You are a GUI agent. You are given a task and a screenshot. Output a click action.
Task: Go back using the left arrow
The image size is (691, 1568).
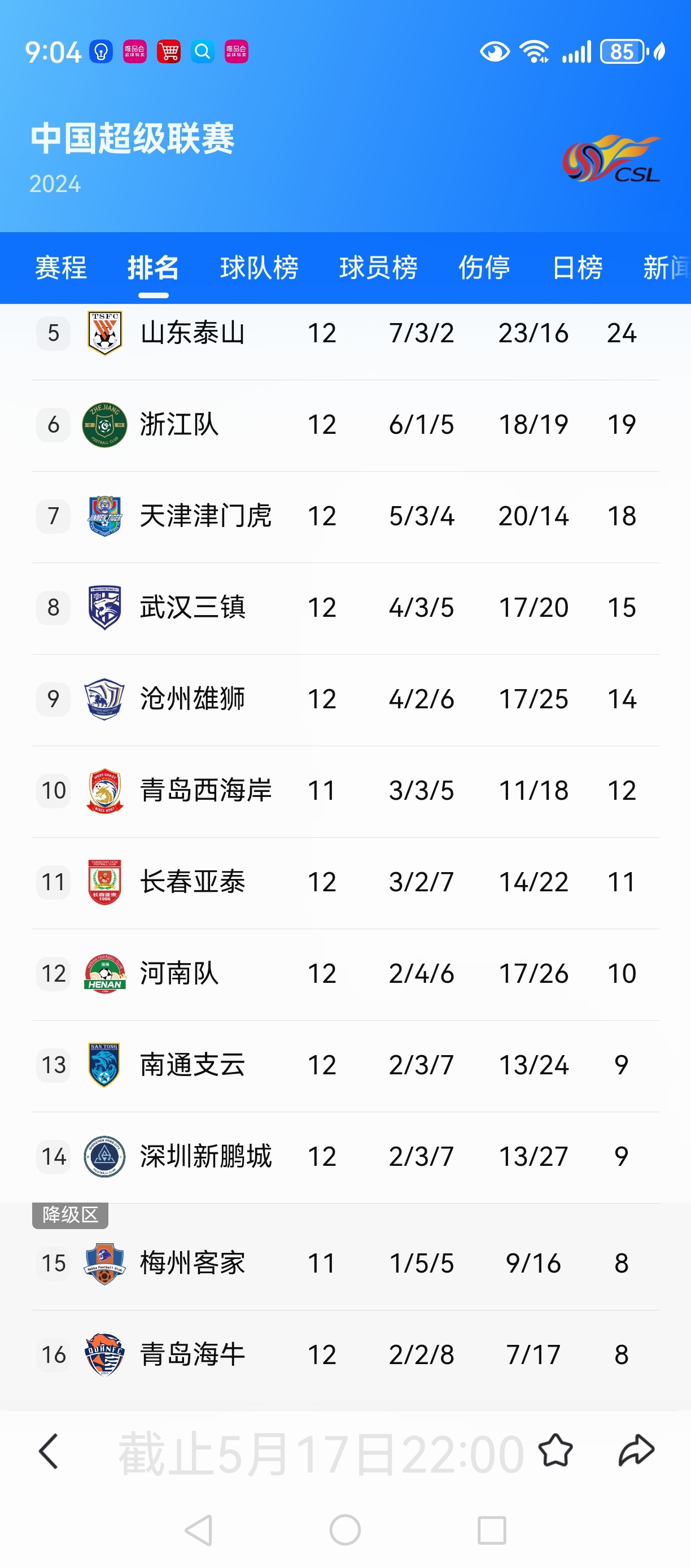pos(49,1451)
